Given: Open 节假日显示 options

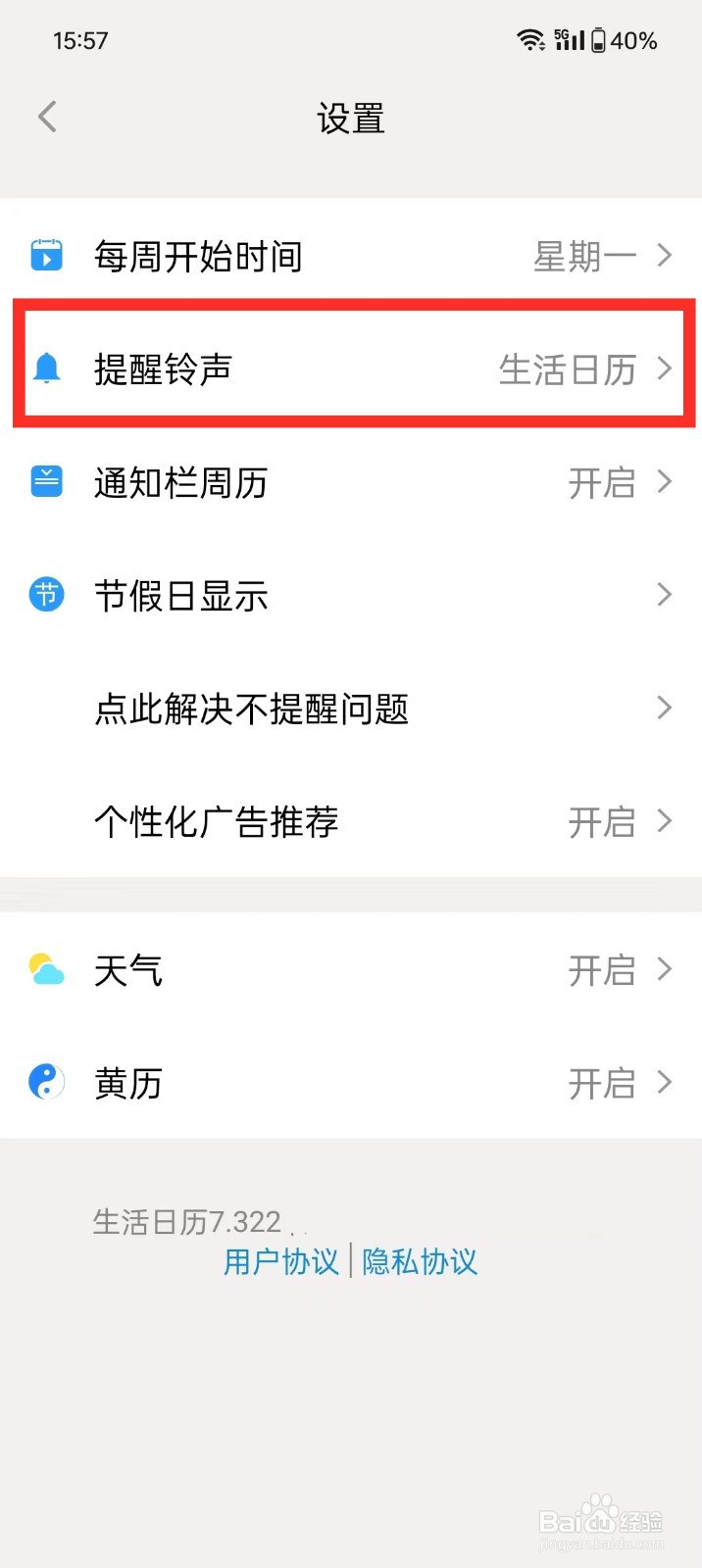Looking at the screenshot, I should tap(351, 595).
